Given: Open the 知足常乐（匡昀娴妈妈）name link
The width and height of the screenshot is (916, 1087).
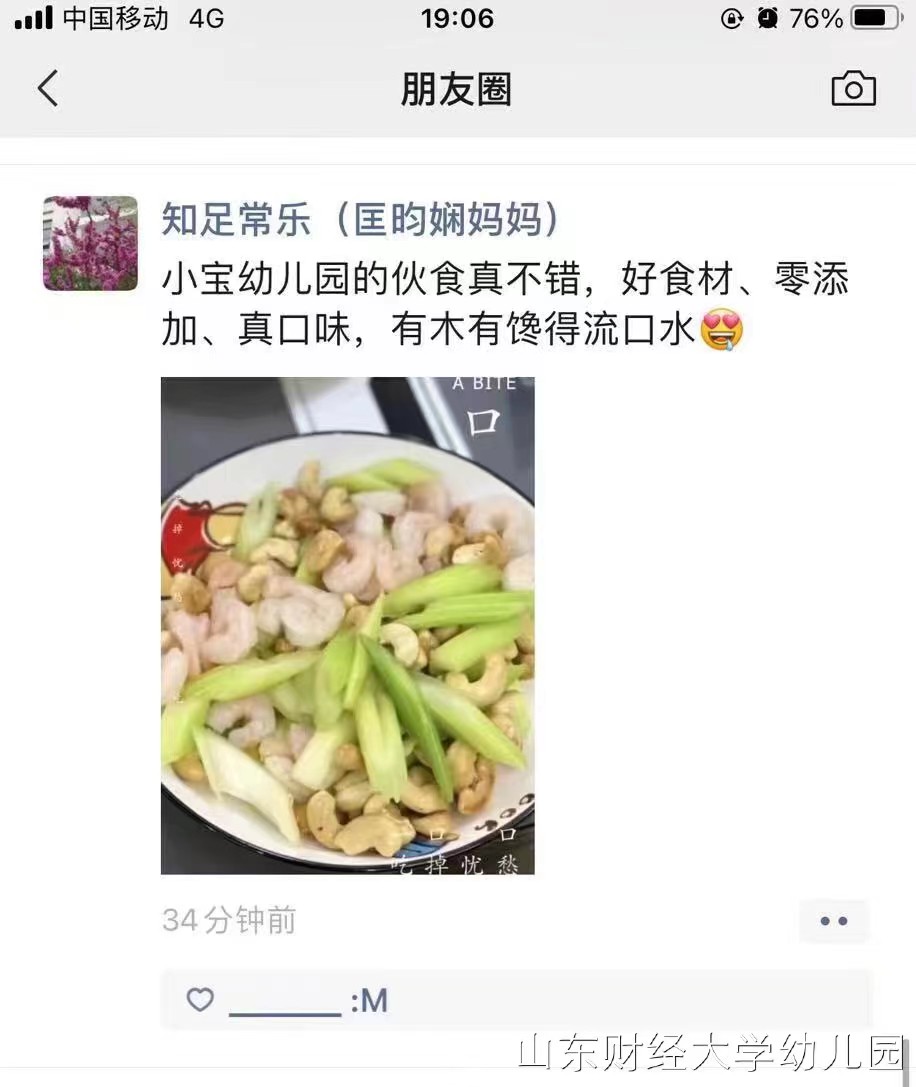Looking at the screenshot, I should [360, 219].
